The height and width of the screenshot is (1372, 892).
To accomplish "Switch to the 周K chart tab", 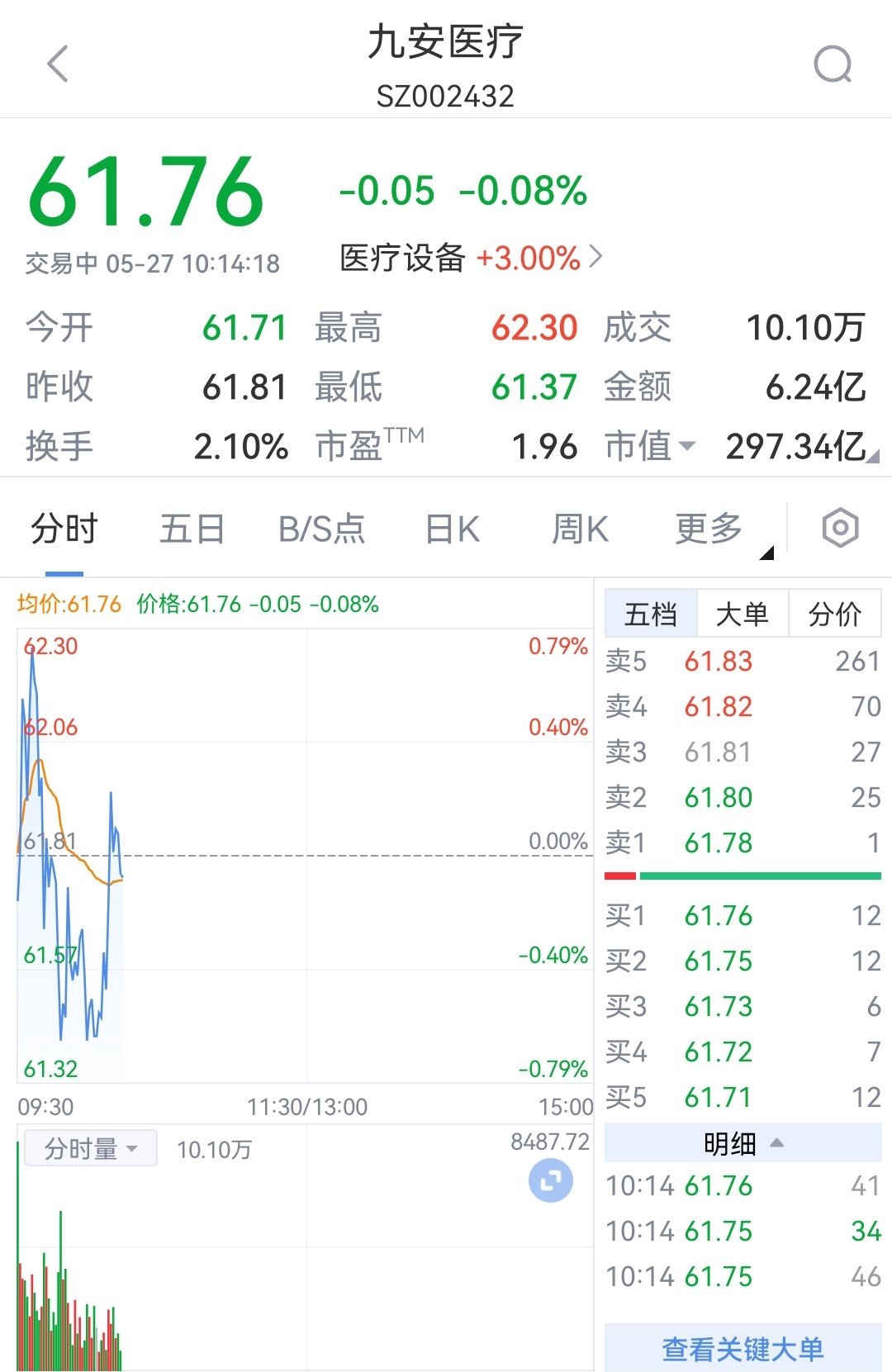I will tap(580, 529).
